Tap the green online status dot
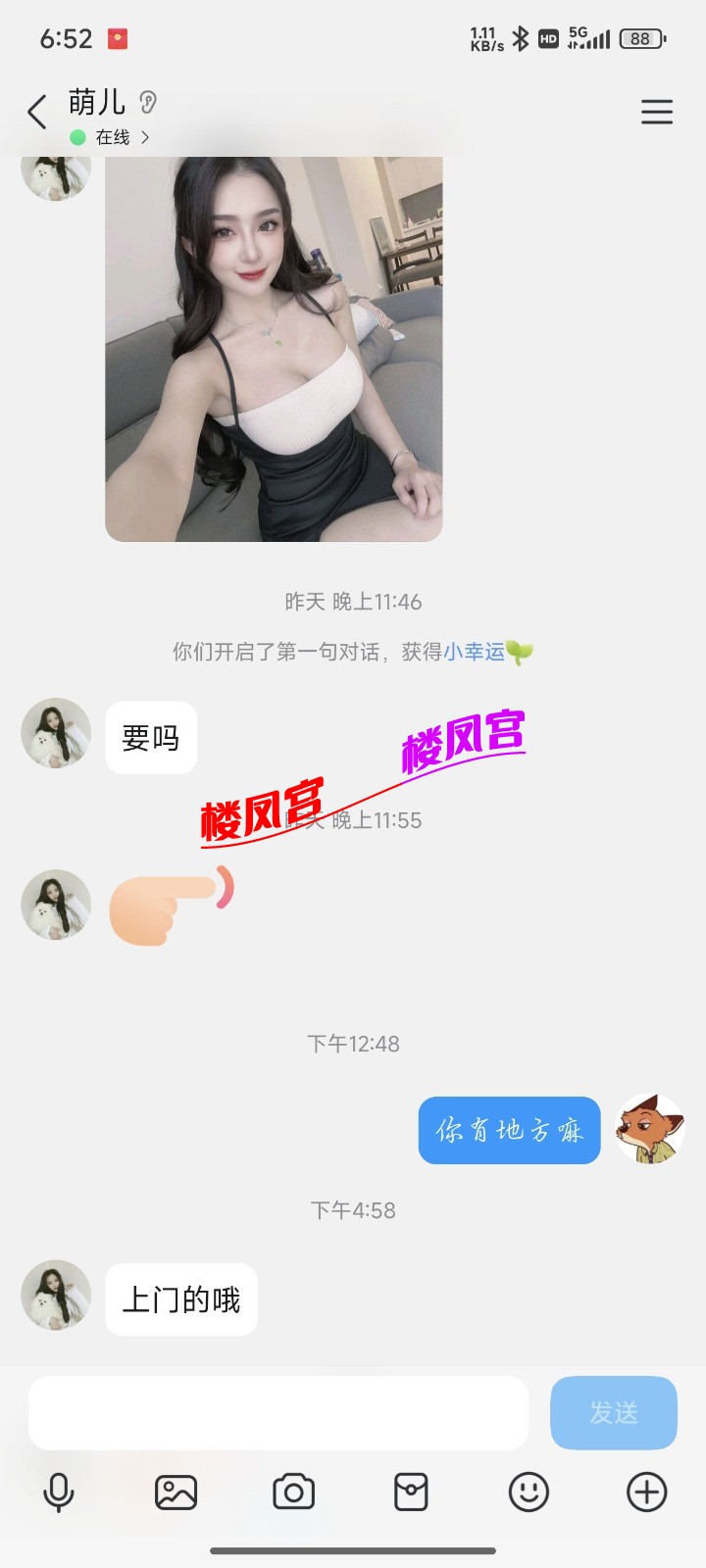The width and height of the screenshot is (706, 1568). click(76, 138)
